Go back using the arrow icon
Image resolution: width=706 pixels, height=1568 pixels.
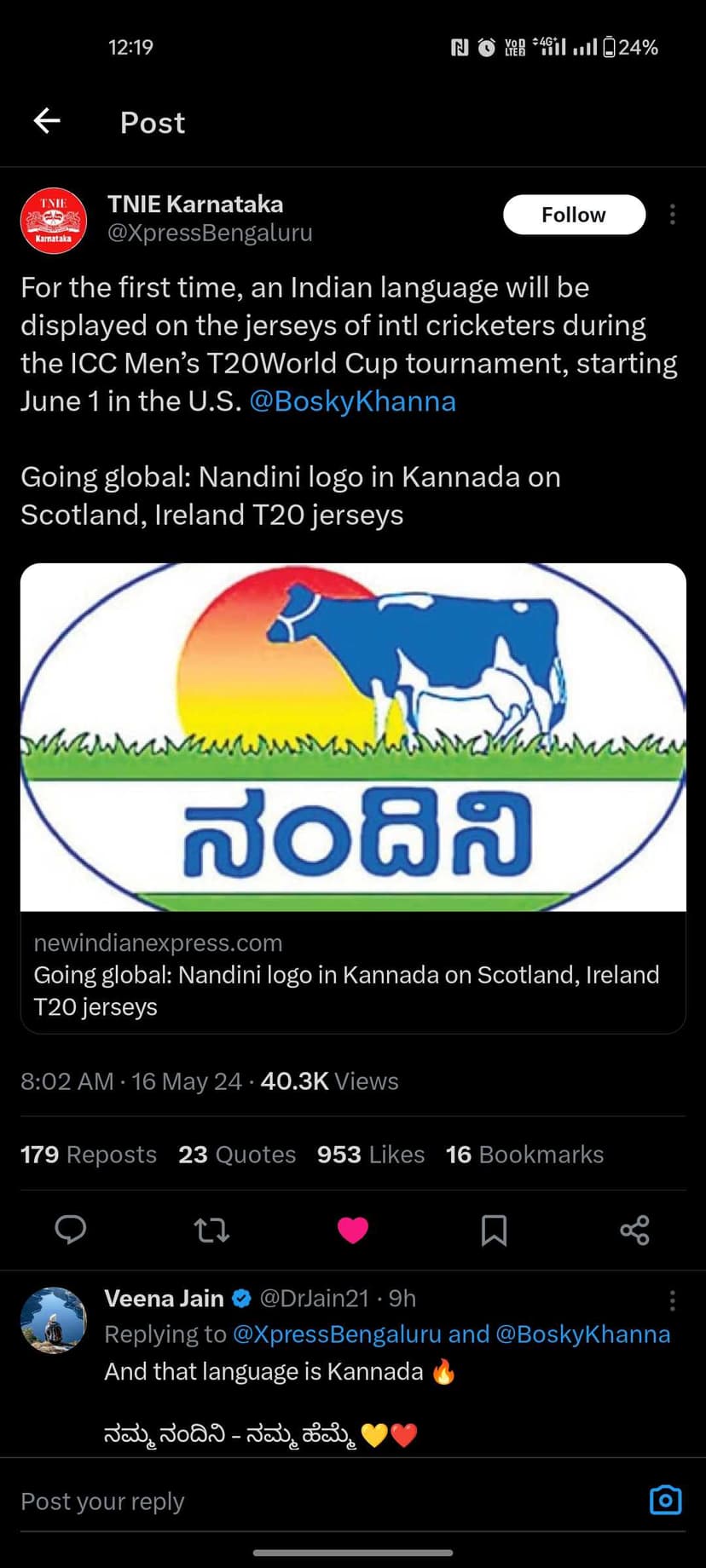coord(47,121)
